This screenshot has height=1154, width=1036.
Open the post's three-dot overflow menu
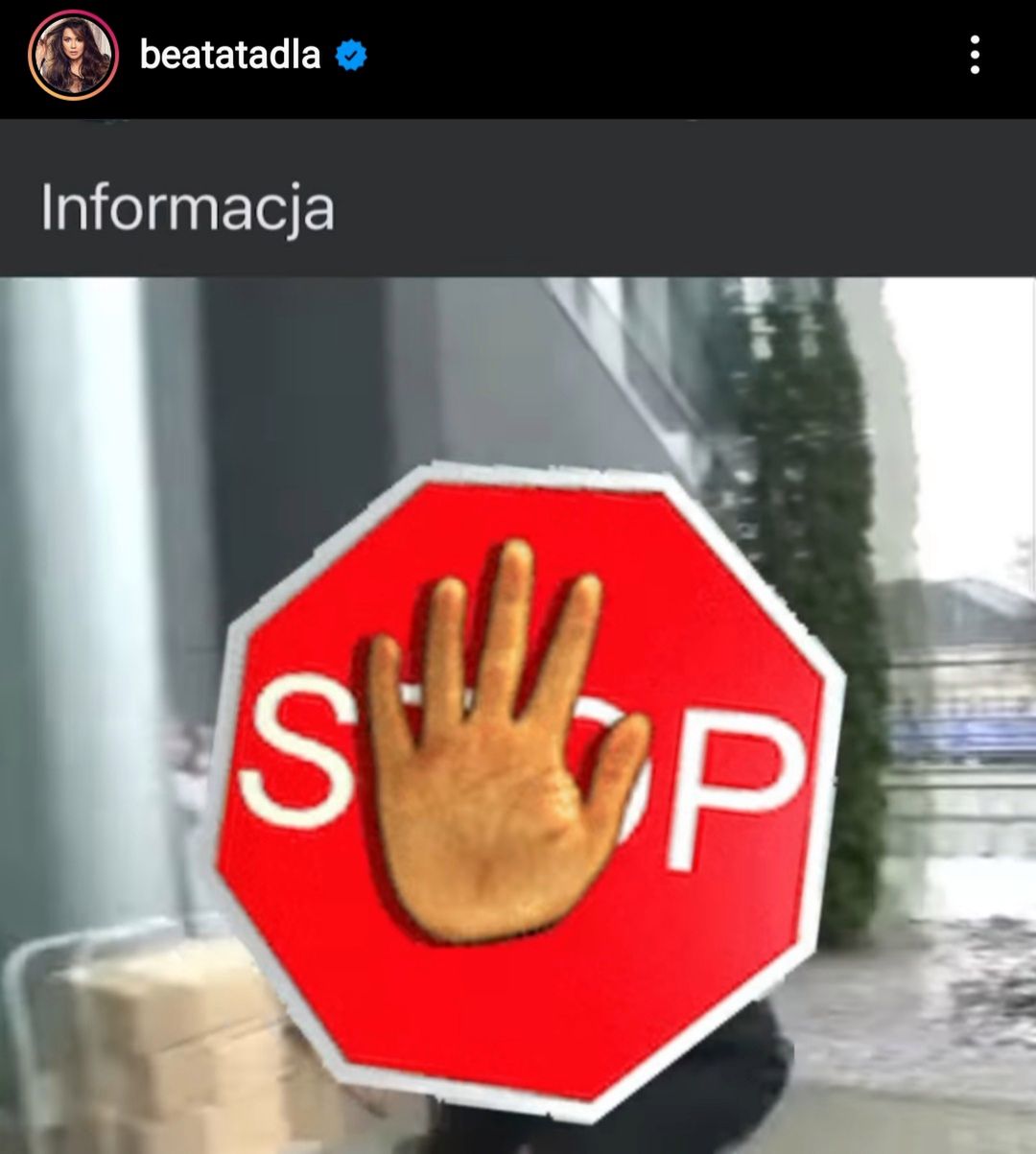coord(975,56)
